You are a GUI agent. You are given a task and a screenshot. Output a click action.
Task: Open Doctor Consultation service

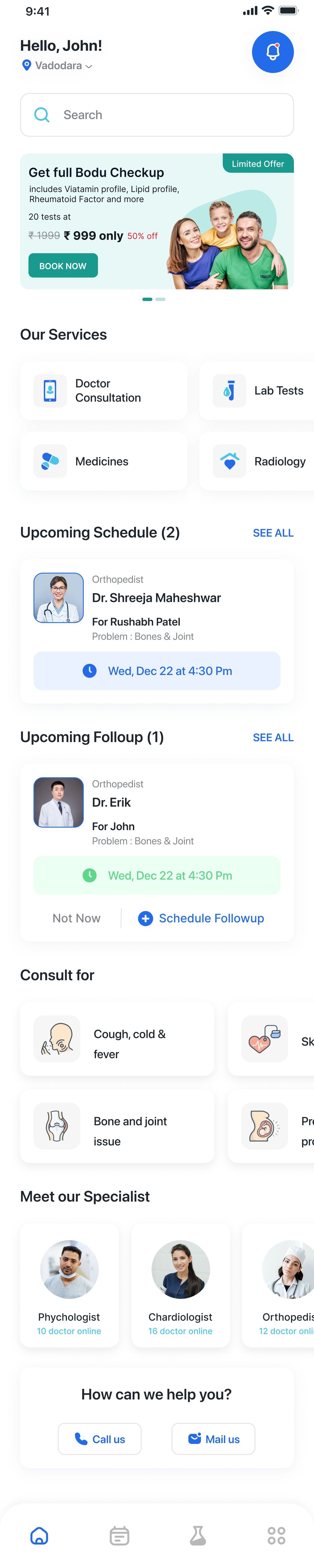coord(104,391)
